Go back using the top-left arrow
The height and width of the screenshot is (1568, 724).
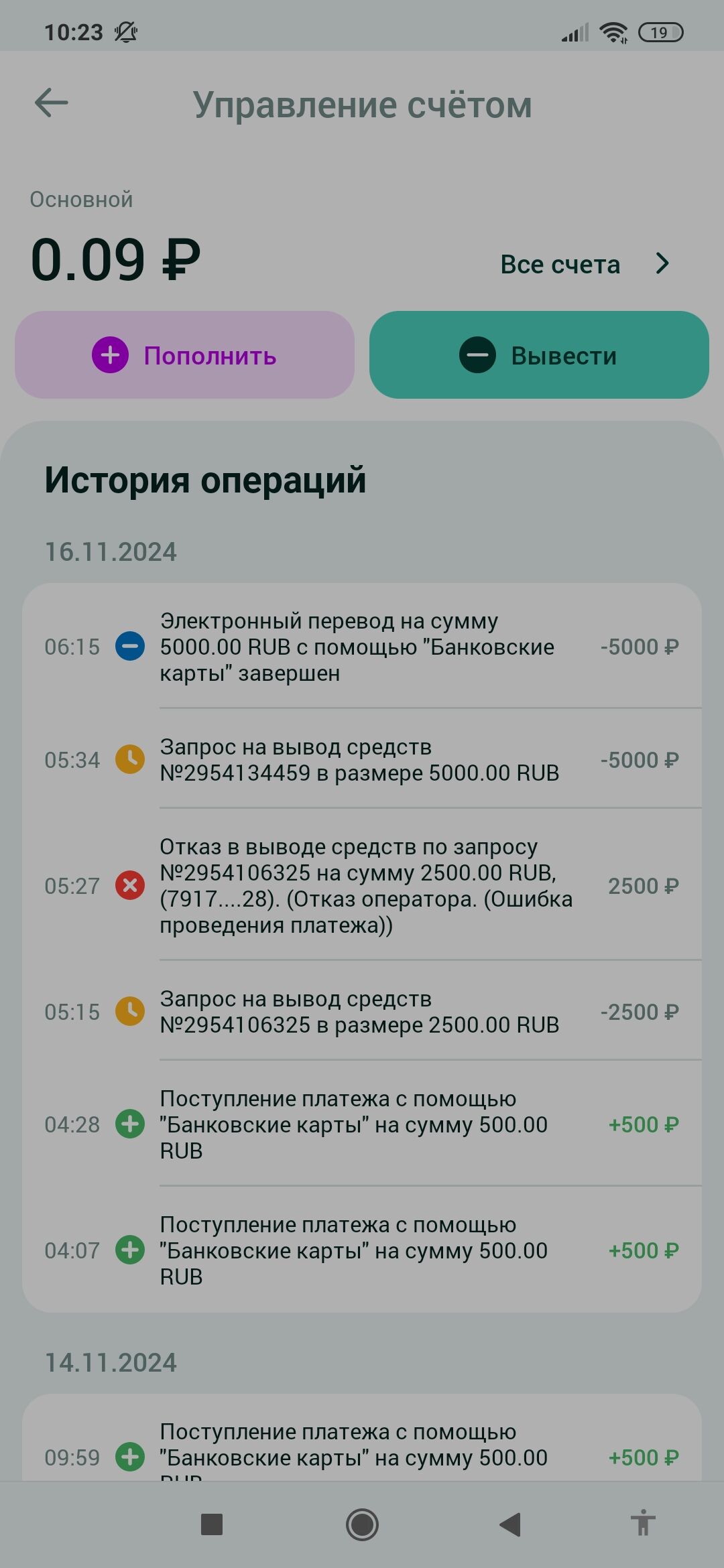pos(52,104)
